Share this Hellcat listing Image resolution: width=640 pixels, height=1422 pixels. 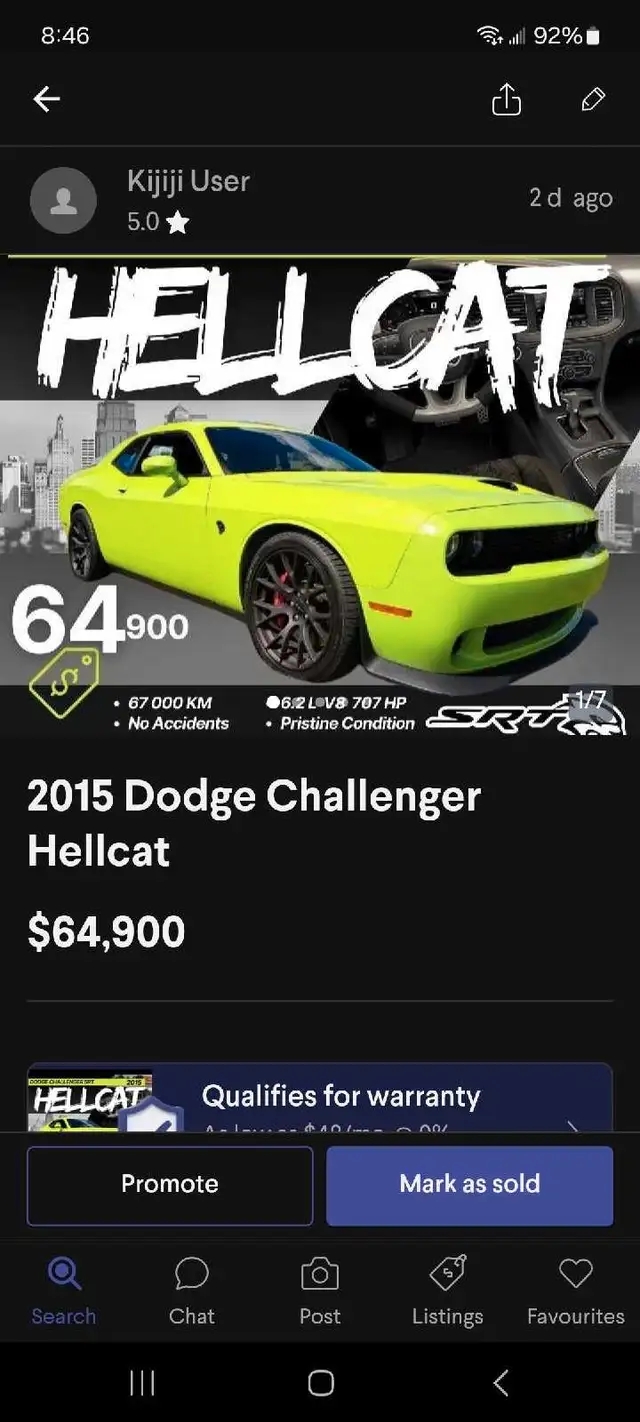(506, 99)
